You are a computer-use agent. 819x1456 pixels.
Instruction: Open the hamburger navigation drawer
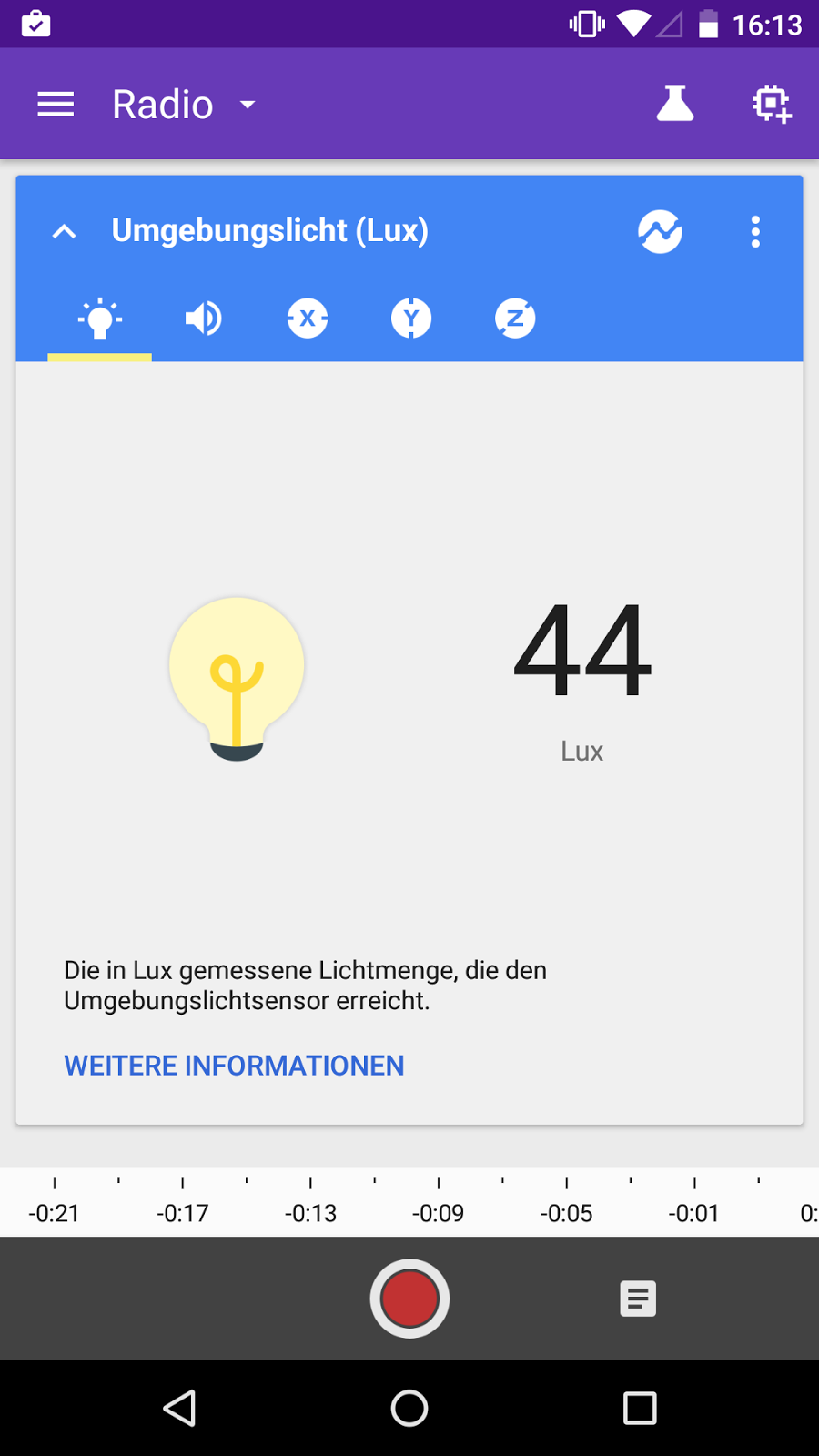point(56,105)
